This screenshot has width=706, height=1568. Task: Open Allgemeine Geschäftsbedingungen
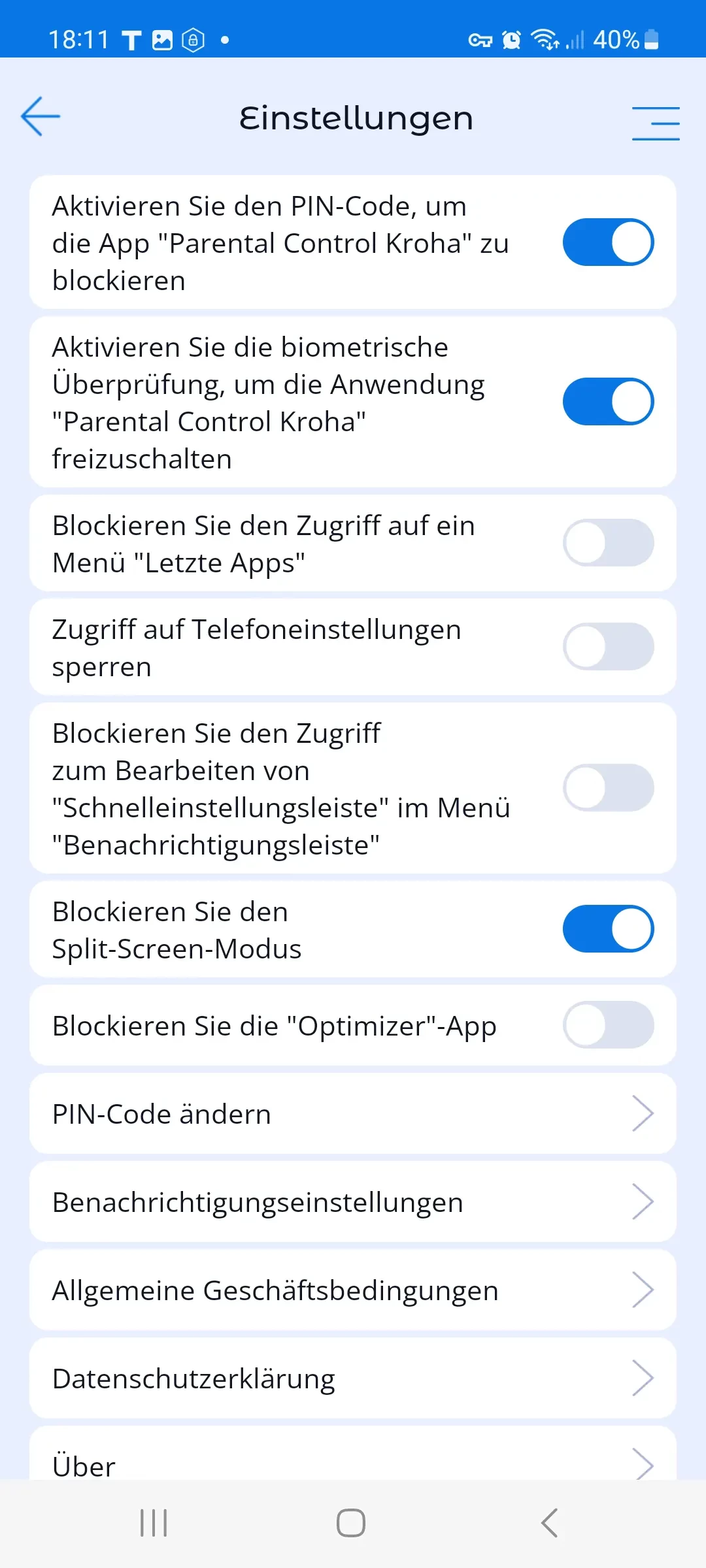(353, 1290)
